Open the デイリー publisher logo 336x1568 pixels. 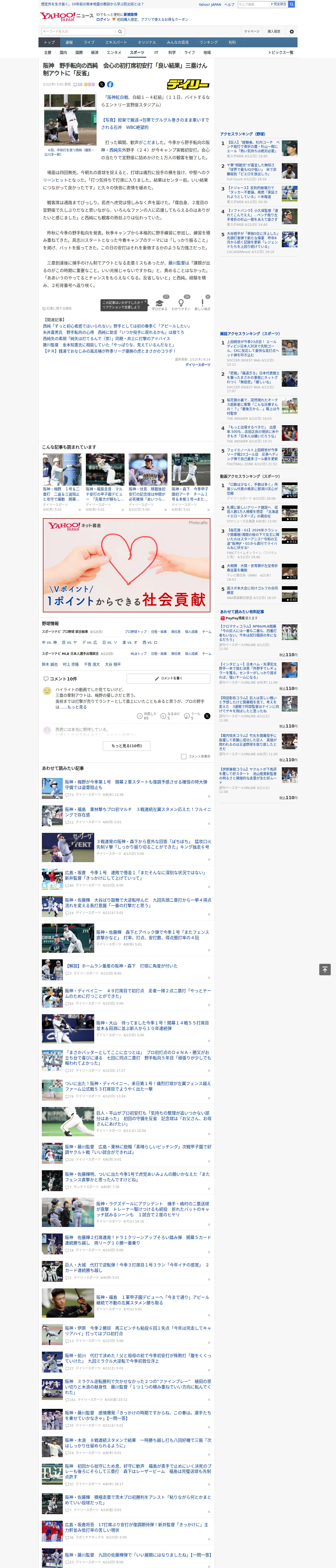188,85
